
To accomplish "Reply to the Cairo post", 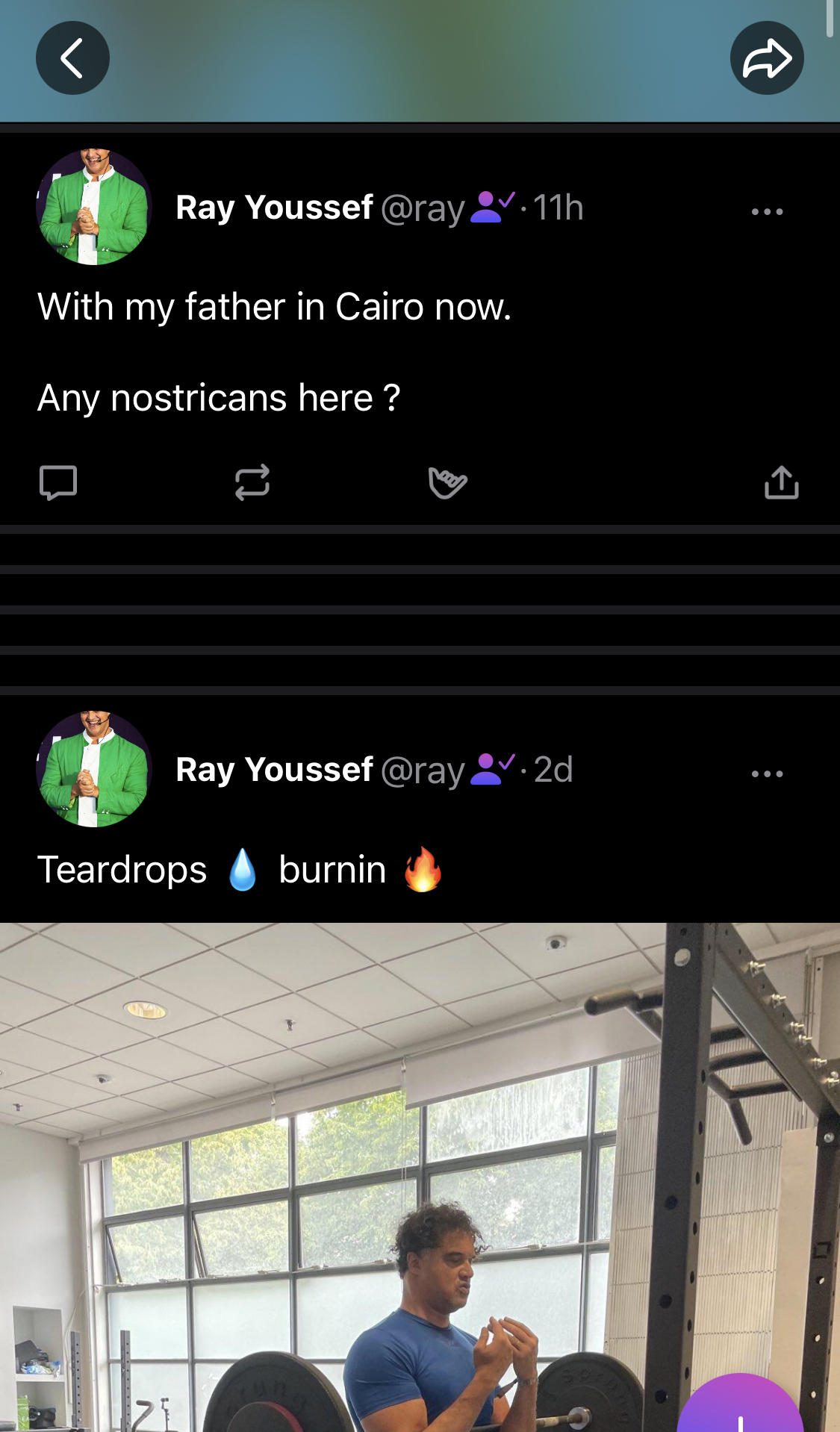I will tap(58, 482).
